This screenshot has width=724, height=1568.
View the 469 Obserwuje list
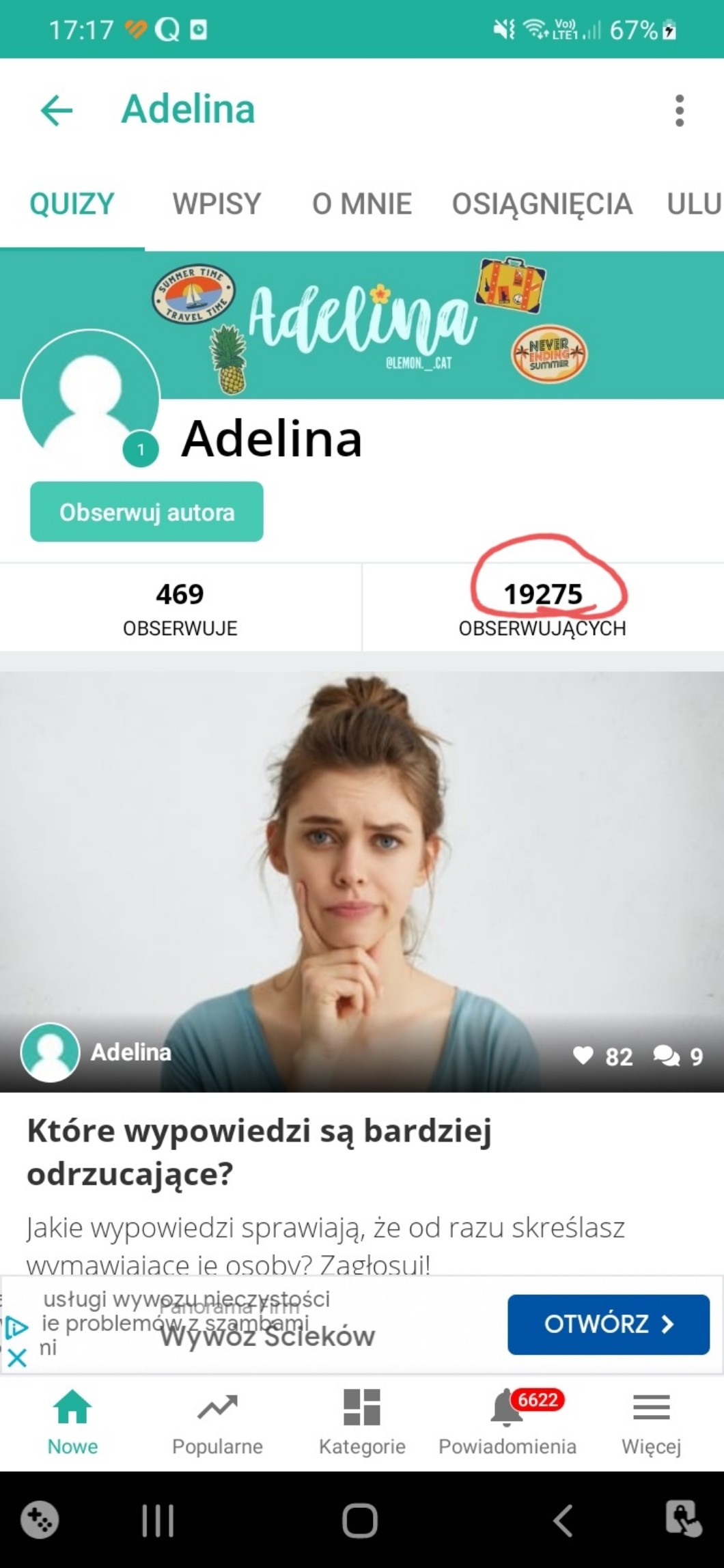click(180, 608)
